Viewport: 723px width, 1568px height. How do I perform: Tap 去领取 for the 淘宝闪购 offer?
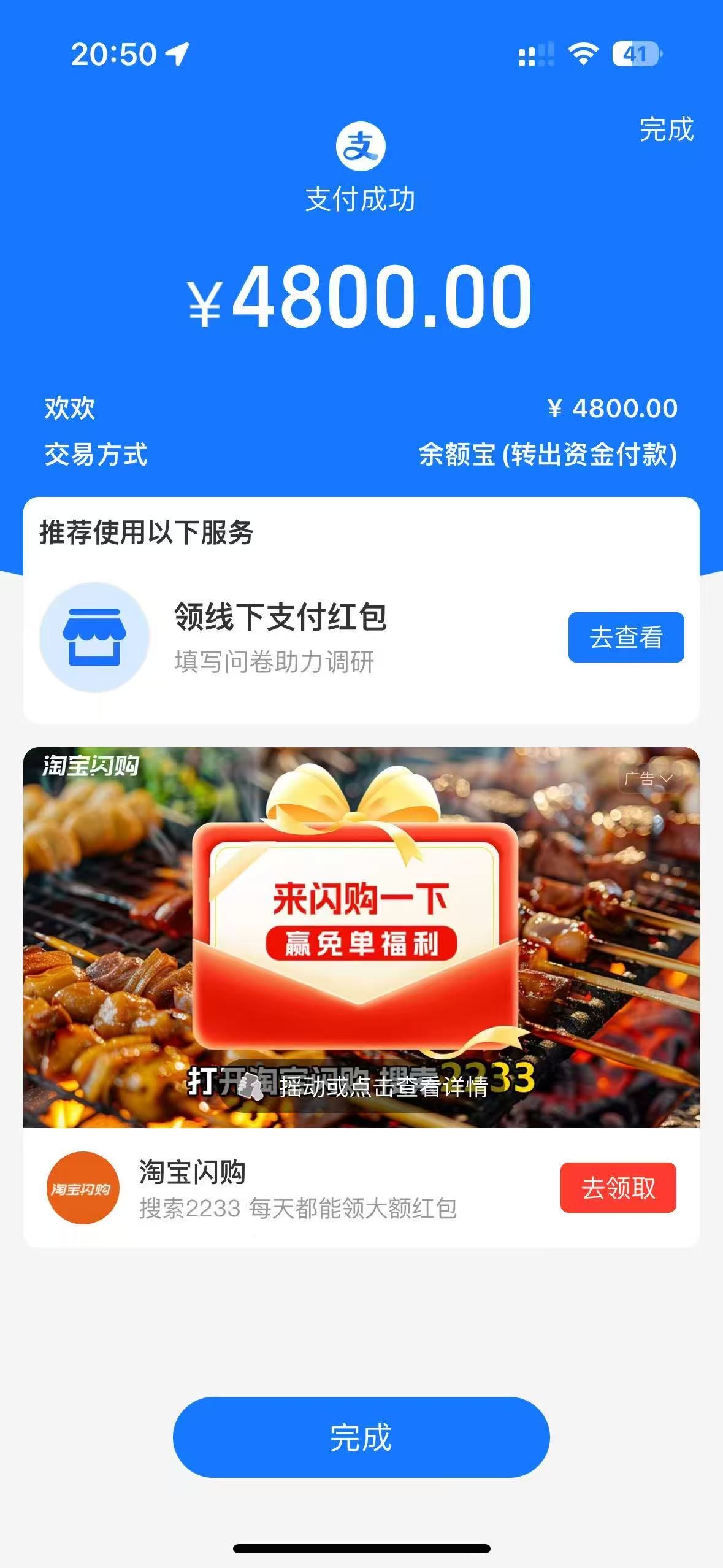(x=618, y=1188)
